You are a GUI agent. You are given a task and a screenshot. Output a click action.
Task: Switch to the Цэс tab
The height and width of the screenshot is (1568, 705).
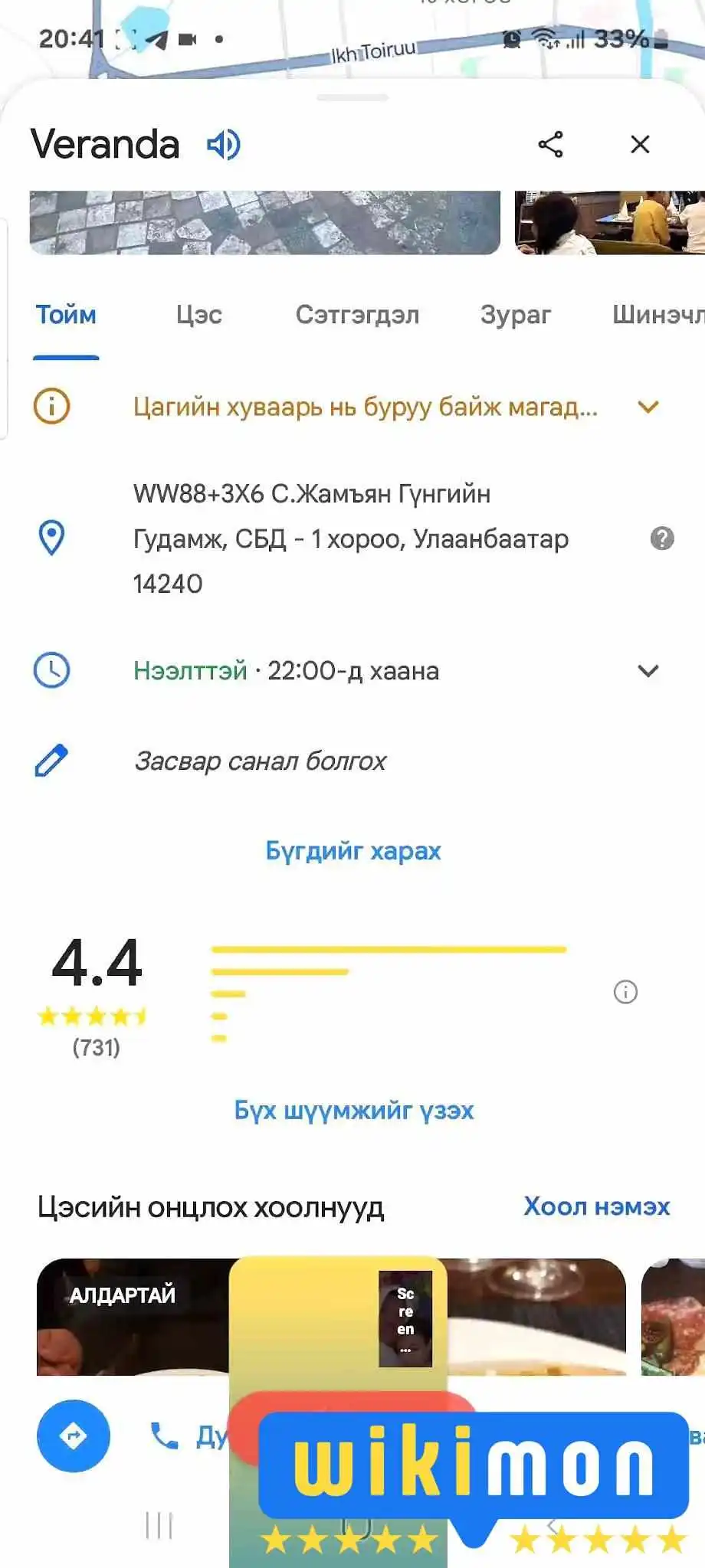(x=198, y=315)
